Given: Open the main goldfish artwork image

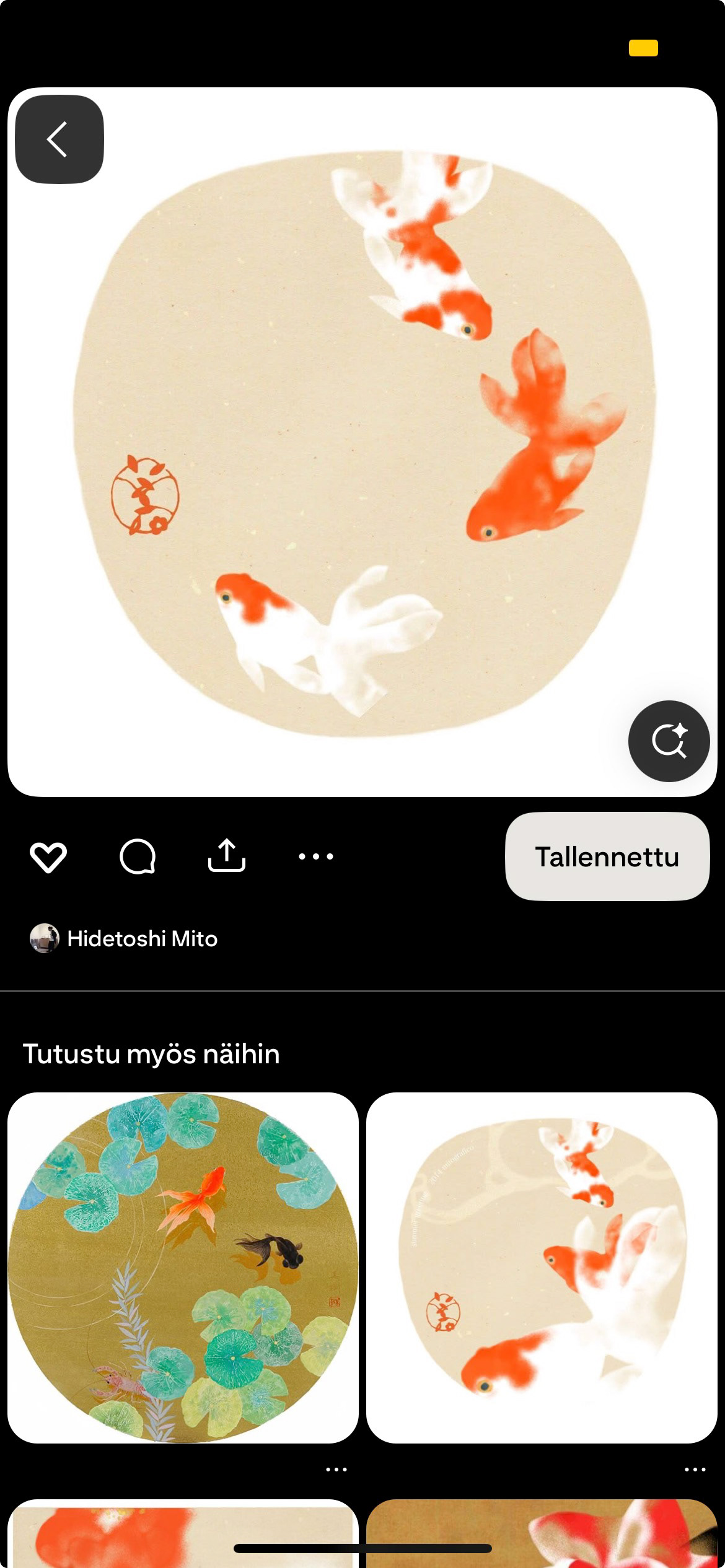Looking at the screenshot, I should [x=362, y=442].
